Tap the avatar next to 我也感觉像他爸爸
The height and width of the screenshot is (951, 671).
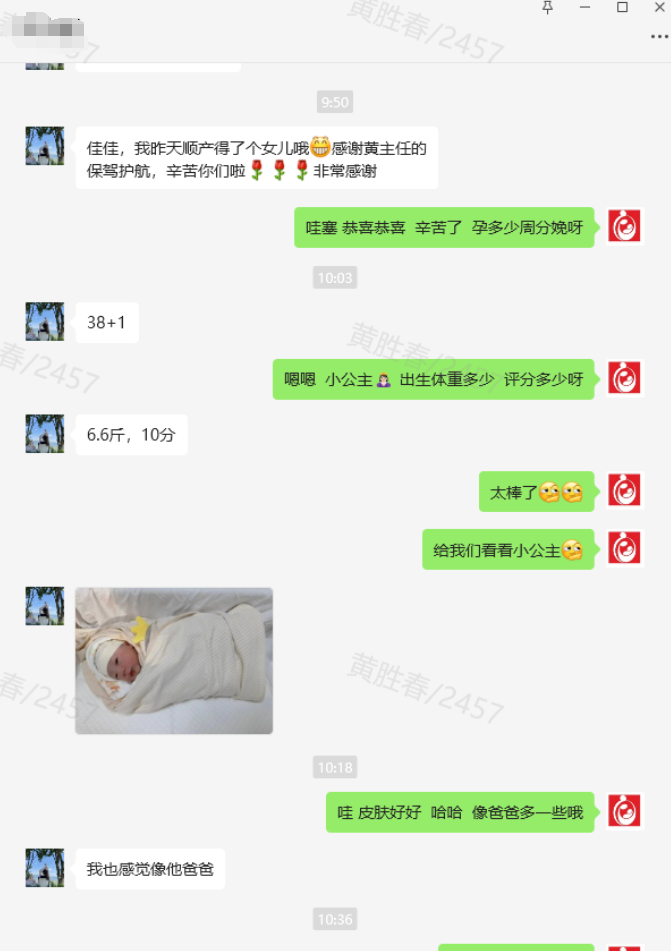click(45, 868)
